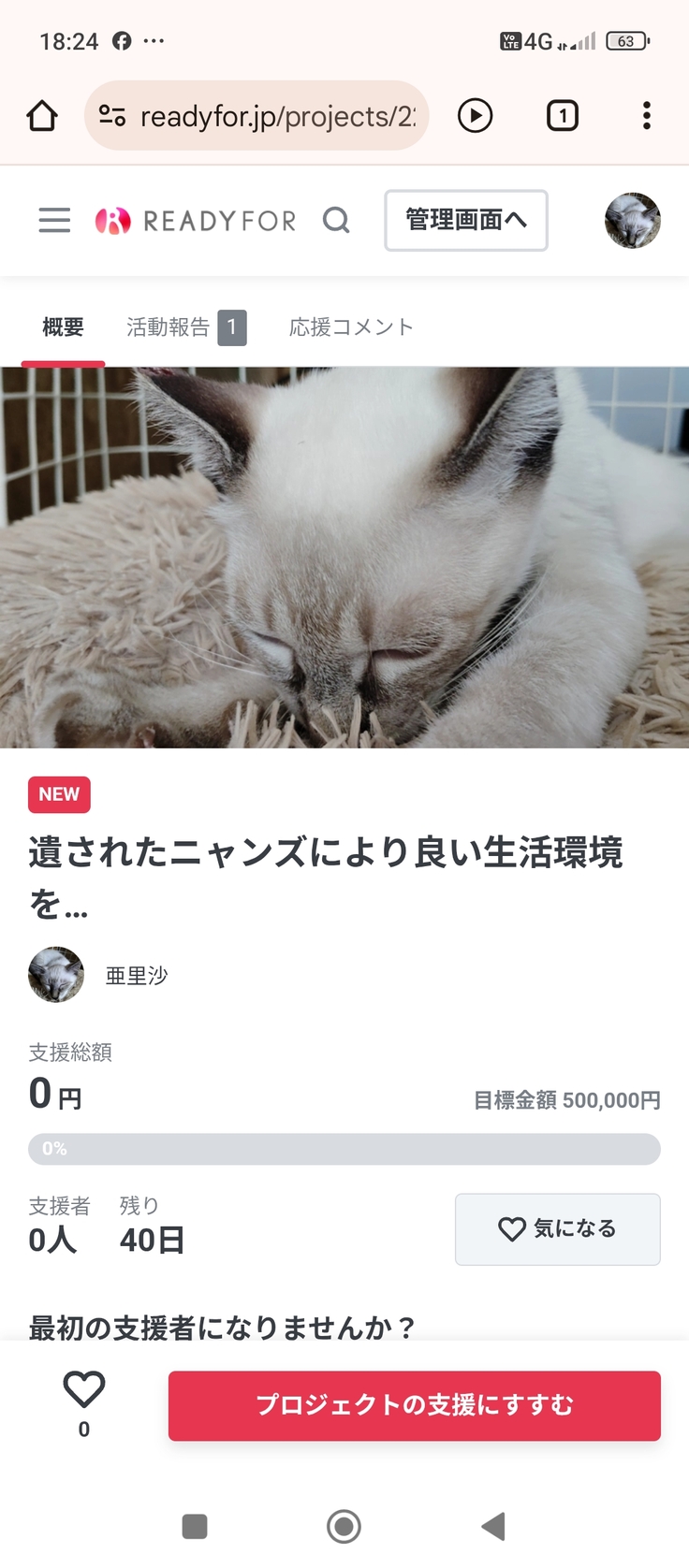This screenshot has height=1568, width=689.
Task: Like the project with bottom heart icon
Action: pos(83,1390)
